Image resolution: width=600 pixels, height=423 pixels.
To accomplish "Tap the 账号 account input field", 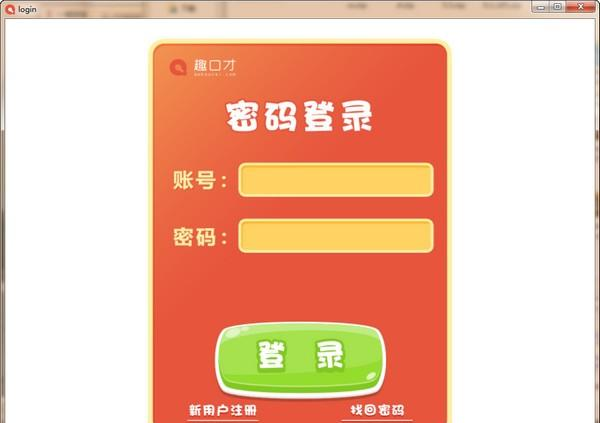I will (336, 180).
